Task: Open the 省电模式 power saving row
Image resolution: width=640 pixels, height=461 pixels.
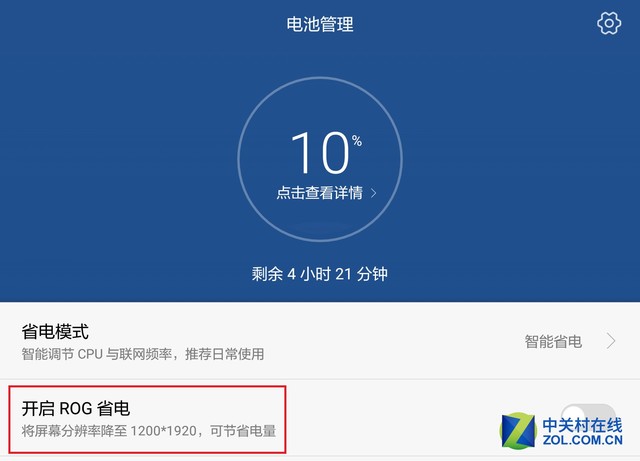Action: click(x=320, y=341)
